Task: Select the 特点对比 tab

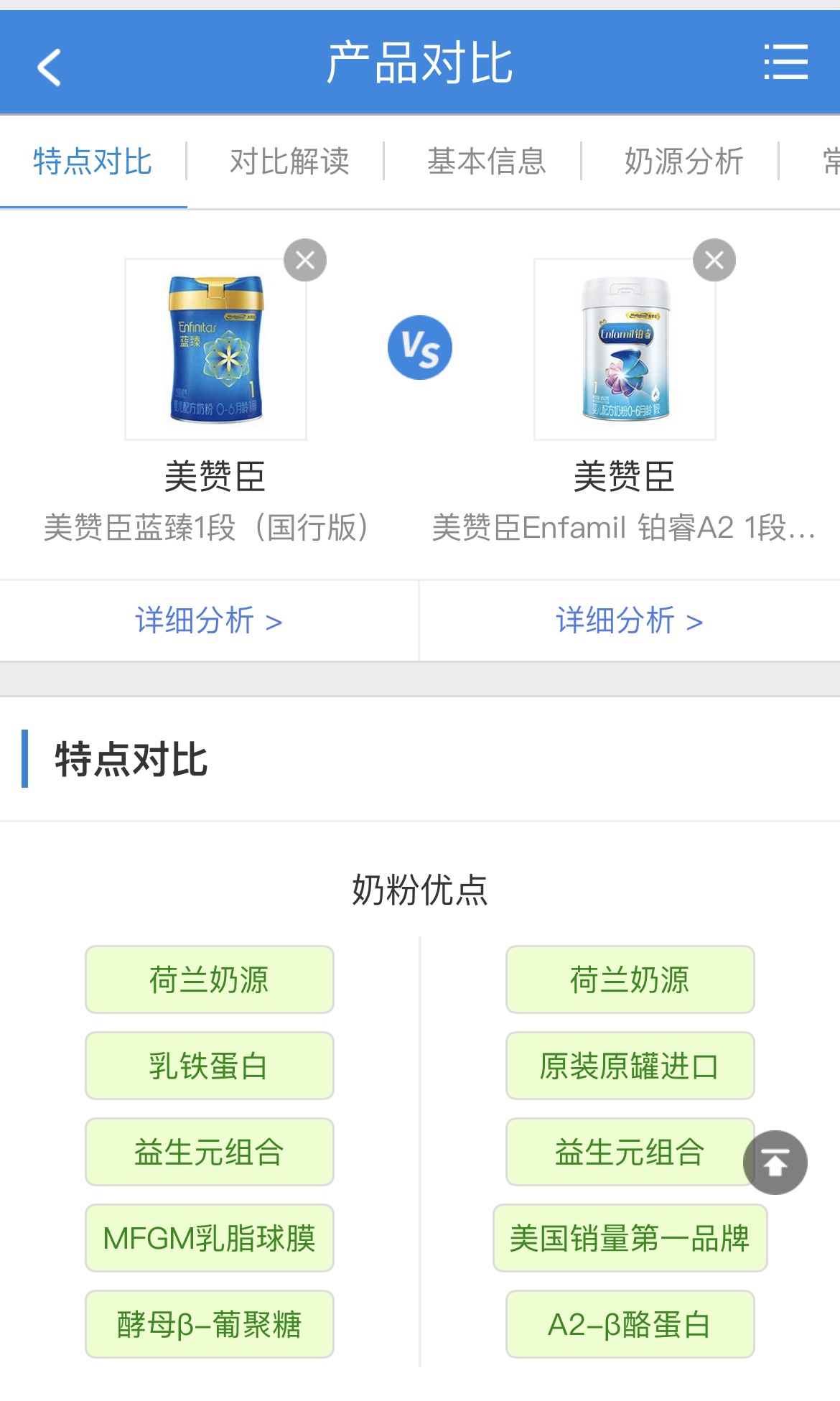Action: point(93,162)
